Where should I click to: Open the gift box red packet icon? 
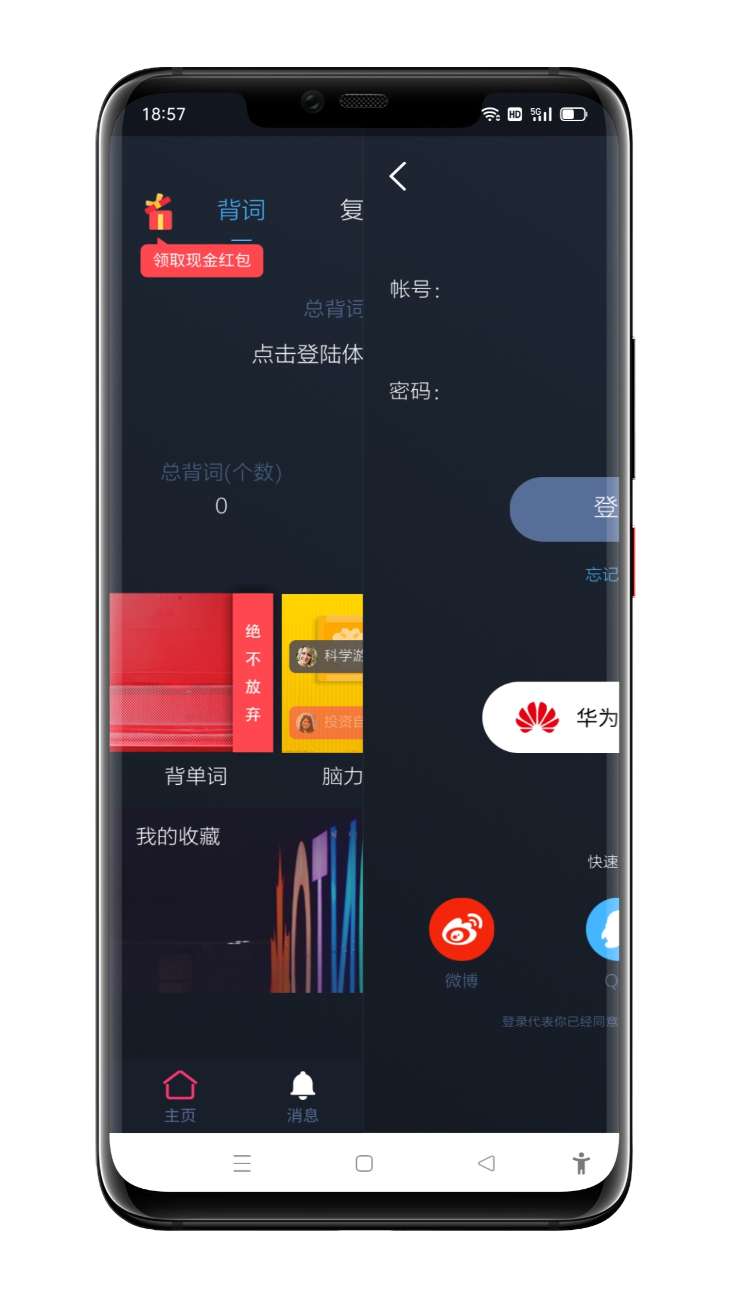point(159,212)
